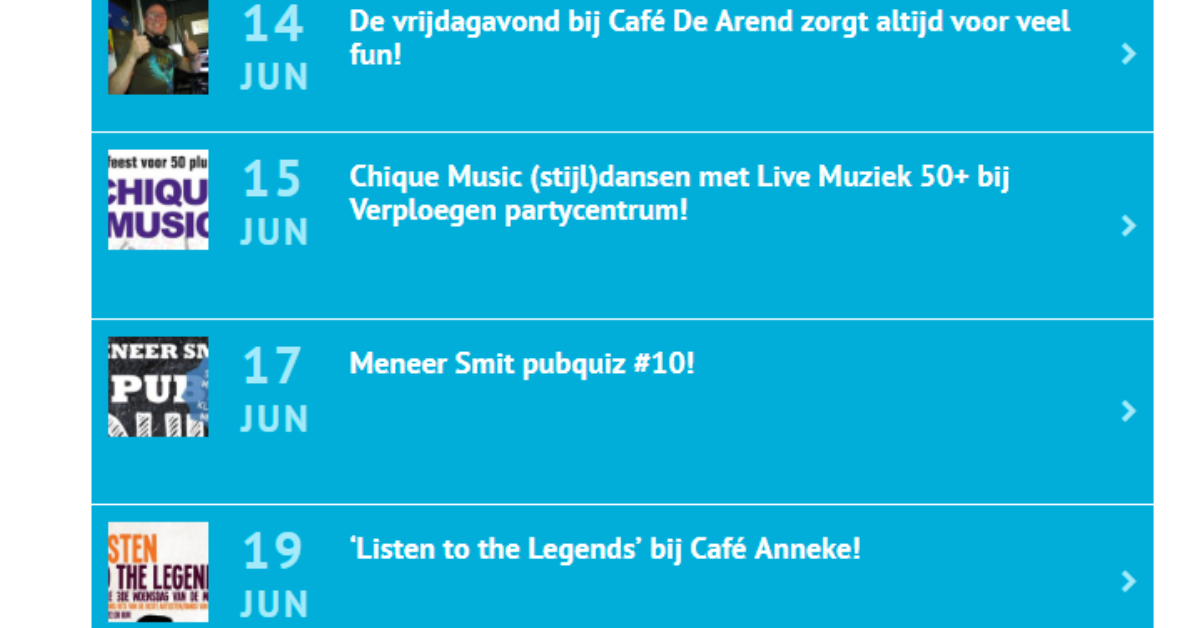1199x628 pixels.
Task: Tap the Chique Music event thumbnail
Action: click(x=158, y=200)
